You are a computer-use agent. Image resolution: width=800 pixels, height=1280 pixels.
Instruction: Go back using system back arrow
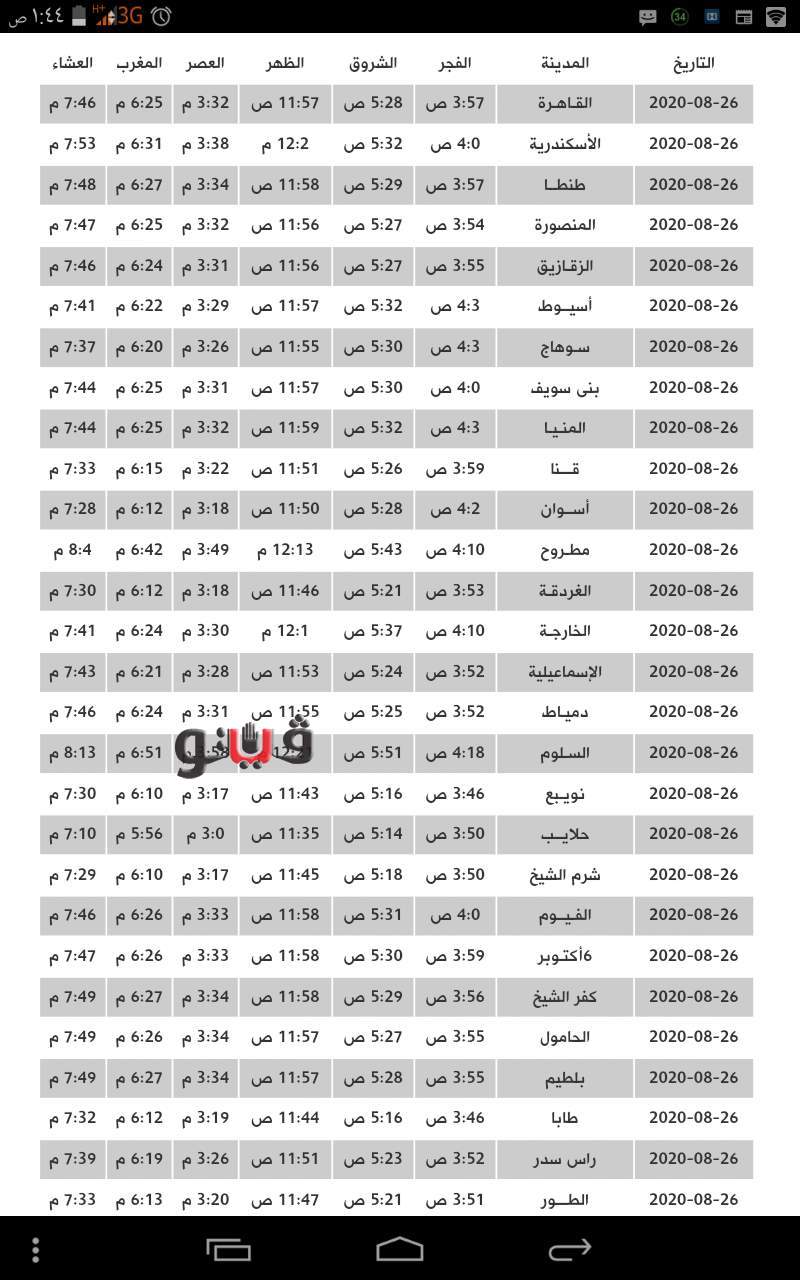570,1249
